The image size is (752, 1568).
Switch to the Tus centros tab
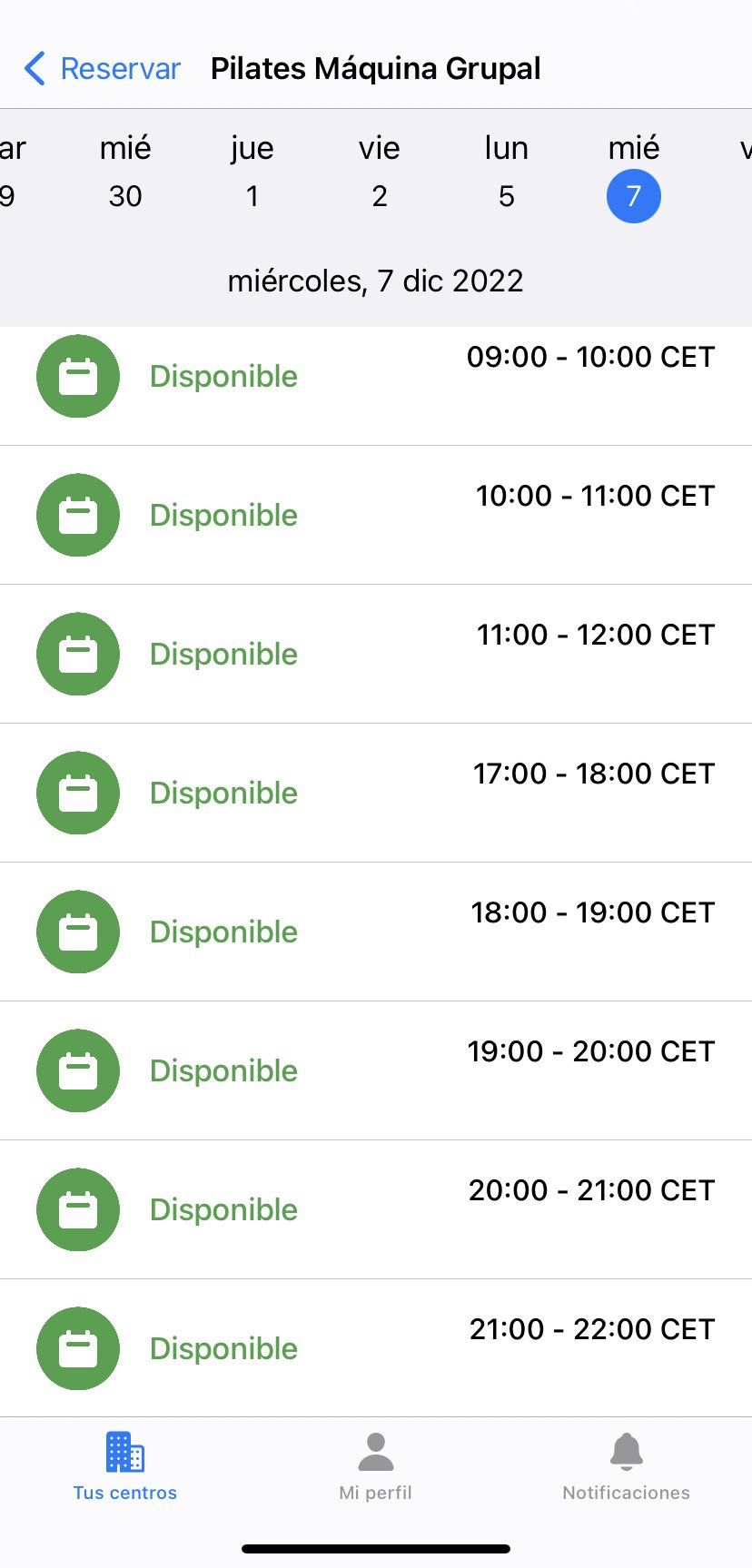tap(125, 1466)
